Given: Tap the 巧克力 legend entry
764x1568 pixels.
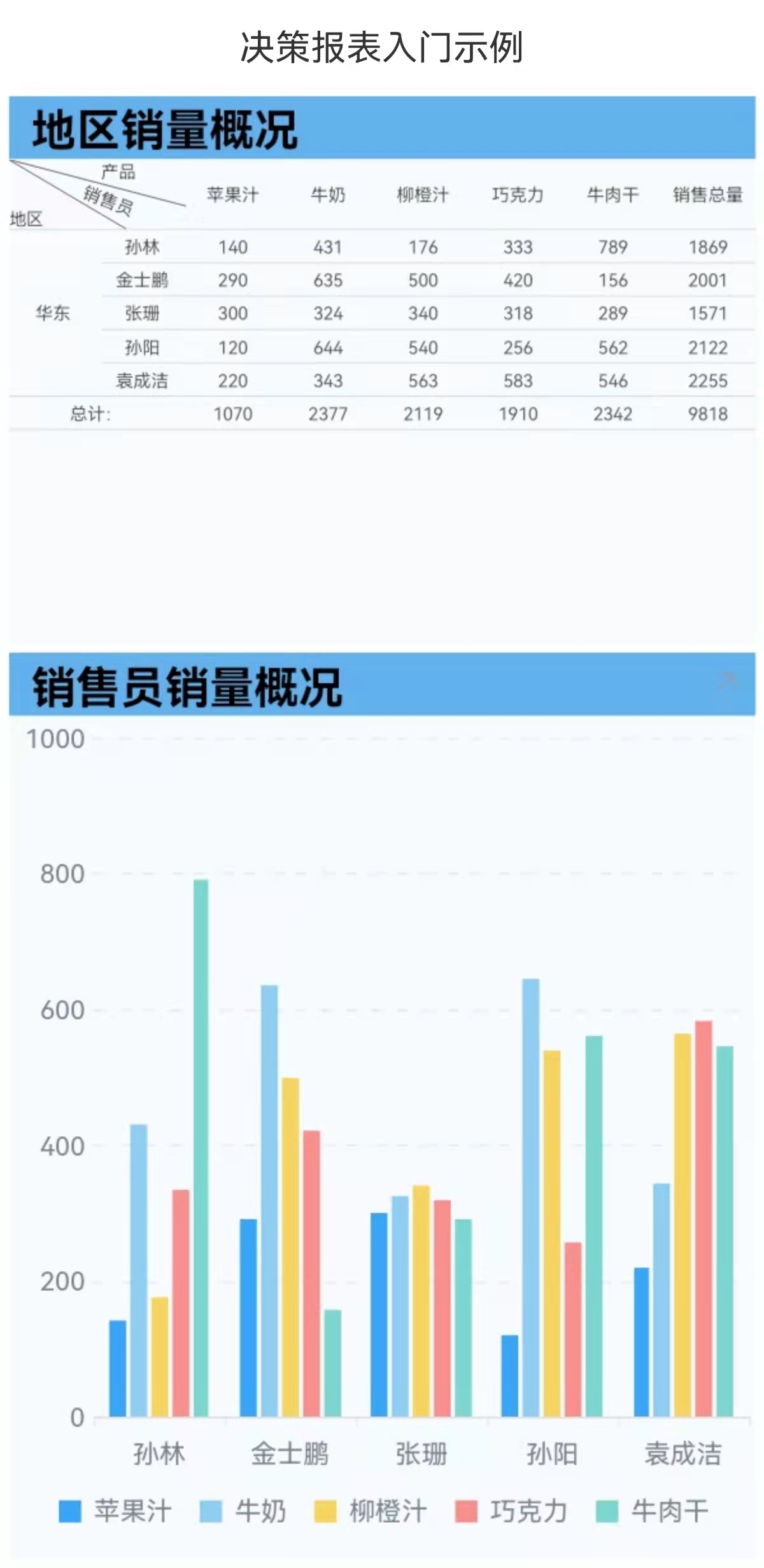Looking at the screenshot, I should pos(511,1511).
